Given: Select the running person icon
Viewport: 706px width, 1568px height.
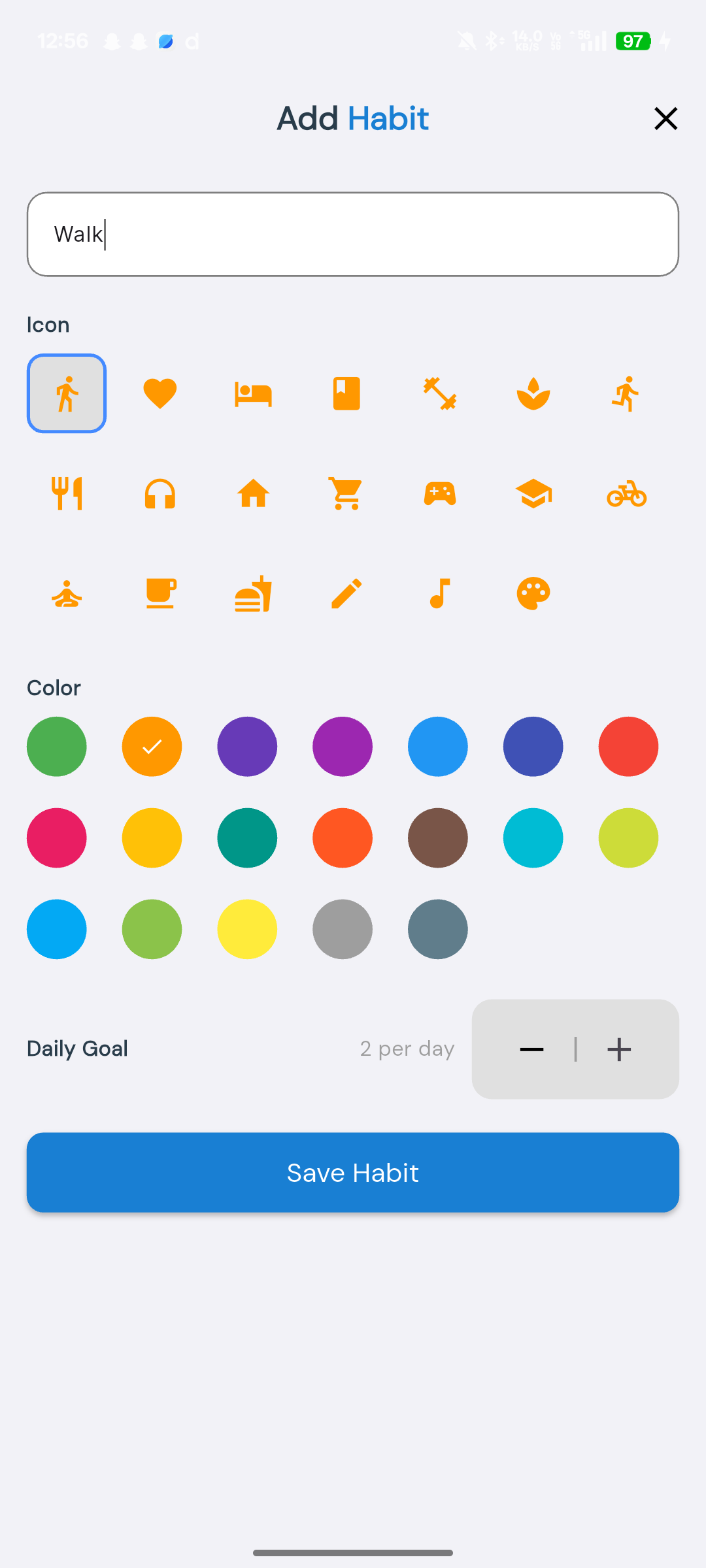Looking at the screenshot, I should click(626, 394).
